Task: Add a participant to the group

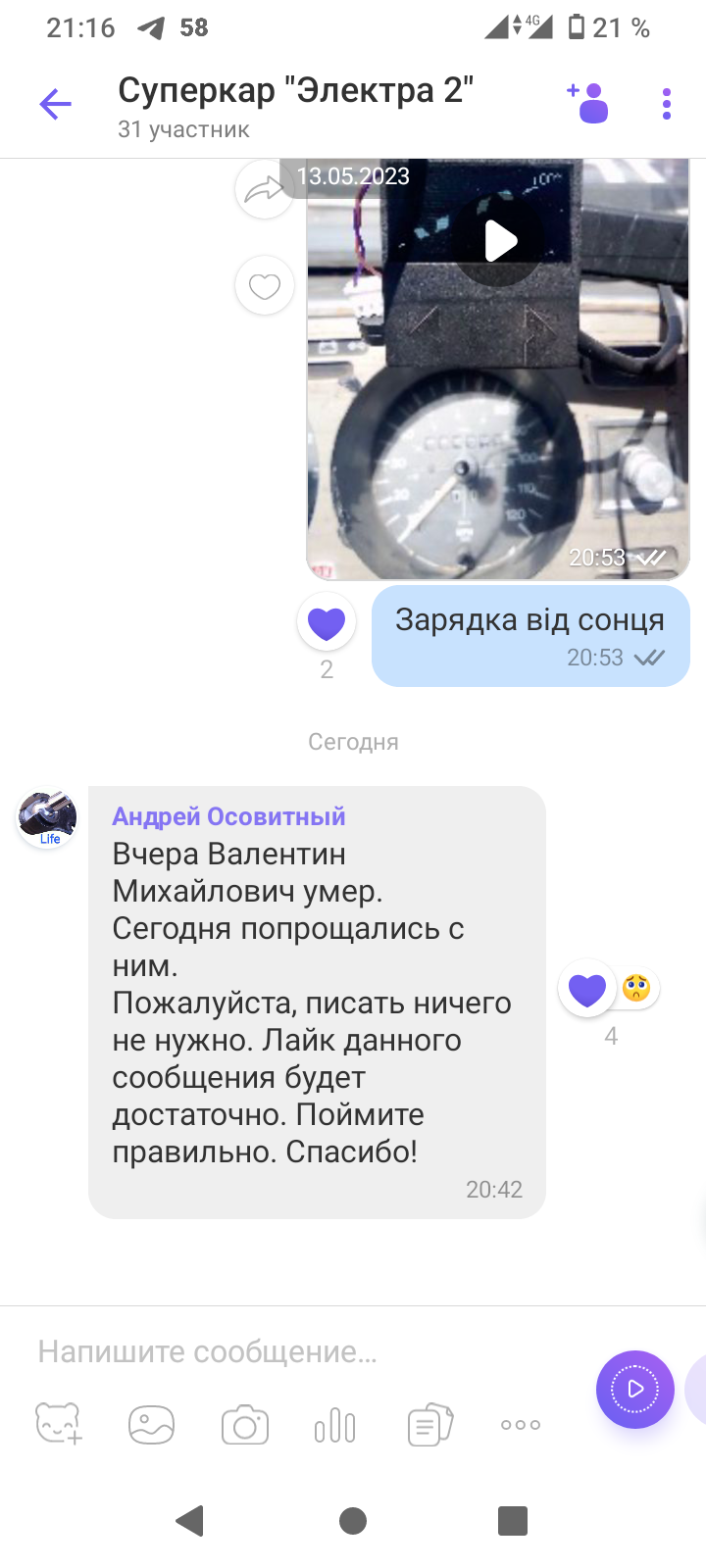Action: 588,104
